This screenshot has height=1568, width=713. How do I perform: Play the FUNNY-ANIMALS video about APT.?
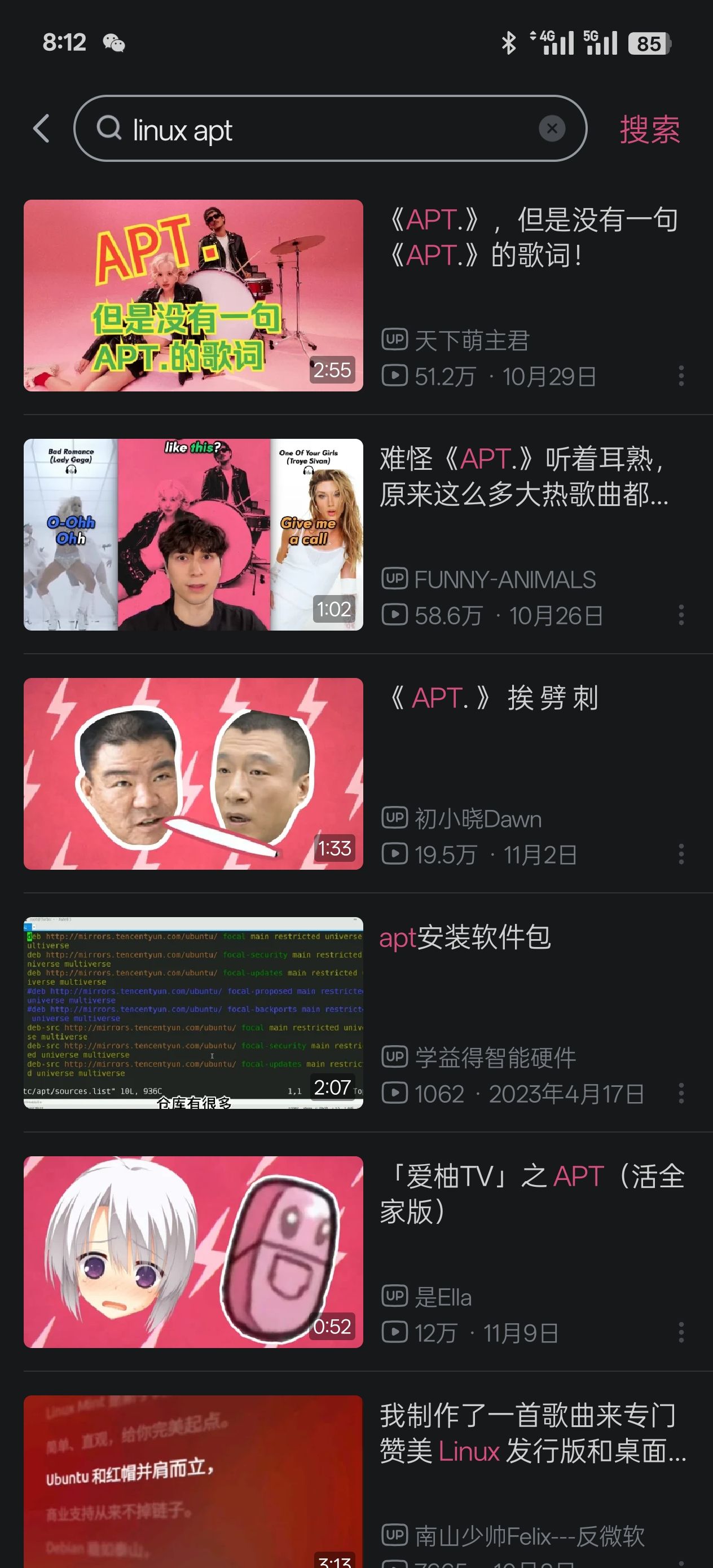pos(193,535)
